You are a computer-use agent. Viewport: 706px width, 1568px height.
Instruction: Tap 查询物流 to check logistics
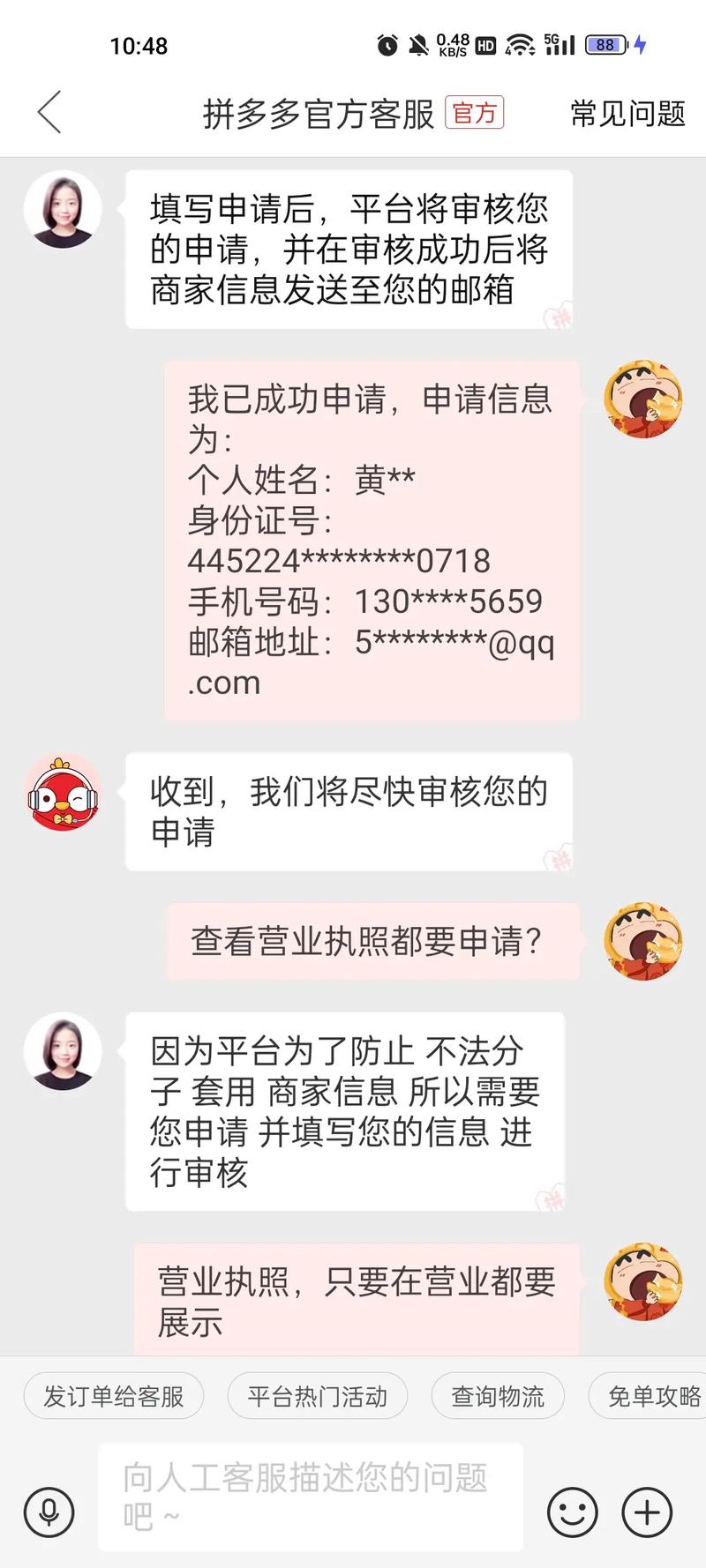pyautogui.click(x=498, y=1395)
